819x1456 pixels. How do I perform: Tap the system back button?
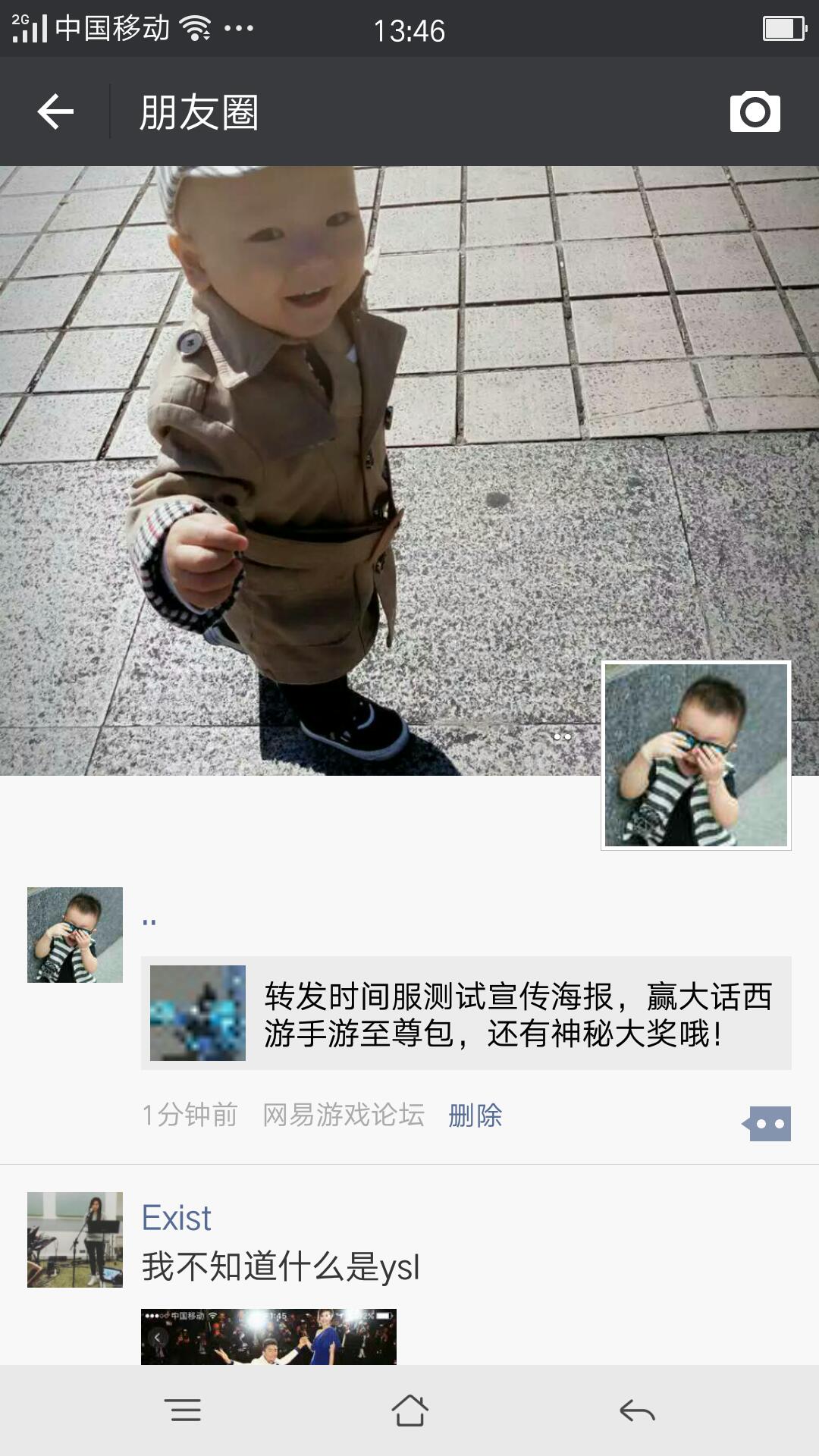coord(637,1410)
